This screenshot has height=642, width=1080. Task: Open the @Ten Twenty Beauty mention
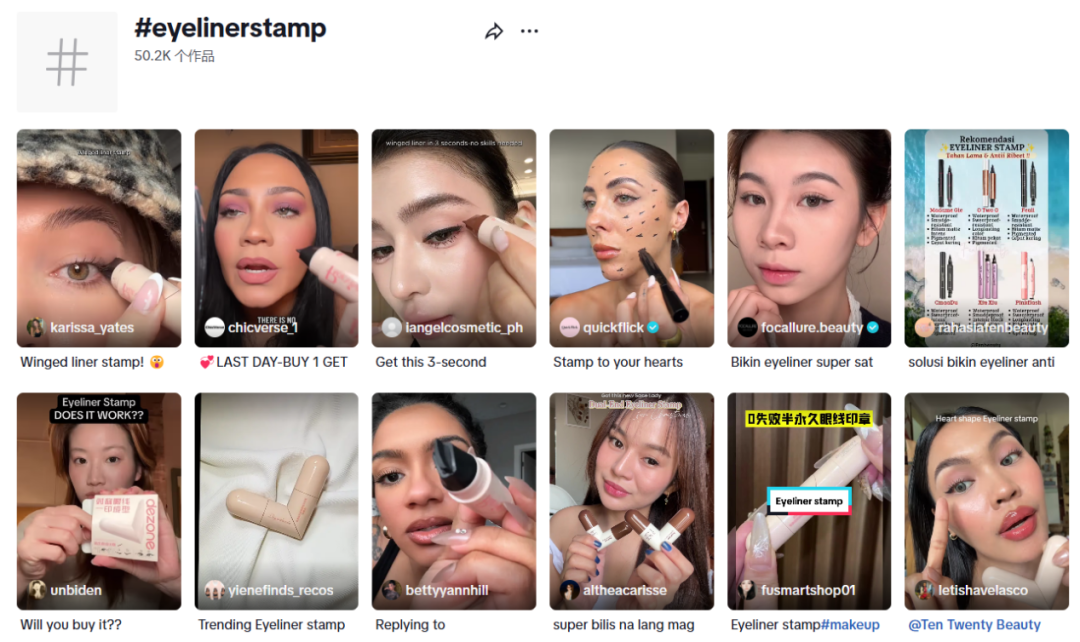point(974,625)
